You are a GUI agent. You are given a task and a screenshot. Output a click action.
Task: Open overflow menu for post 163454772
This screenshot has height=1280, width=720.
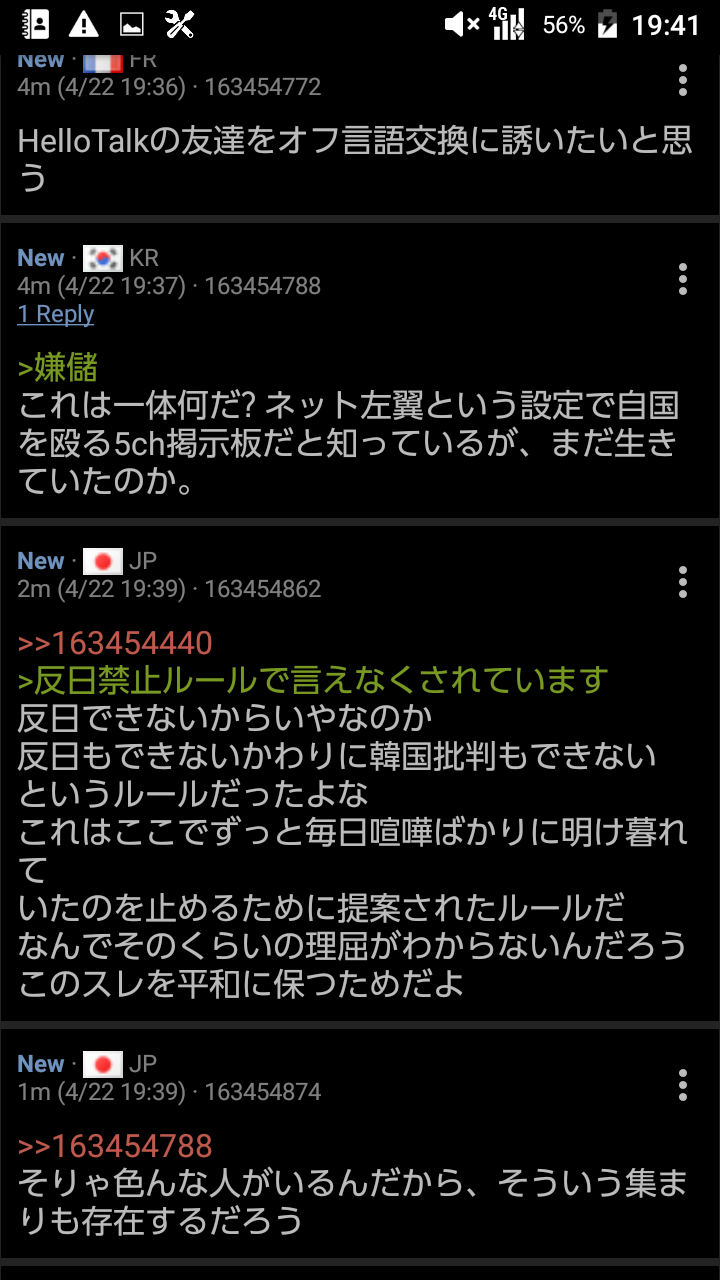click(683, 79)
